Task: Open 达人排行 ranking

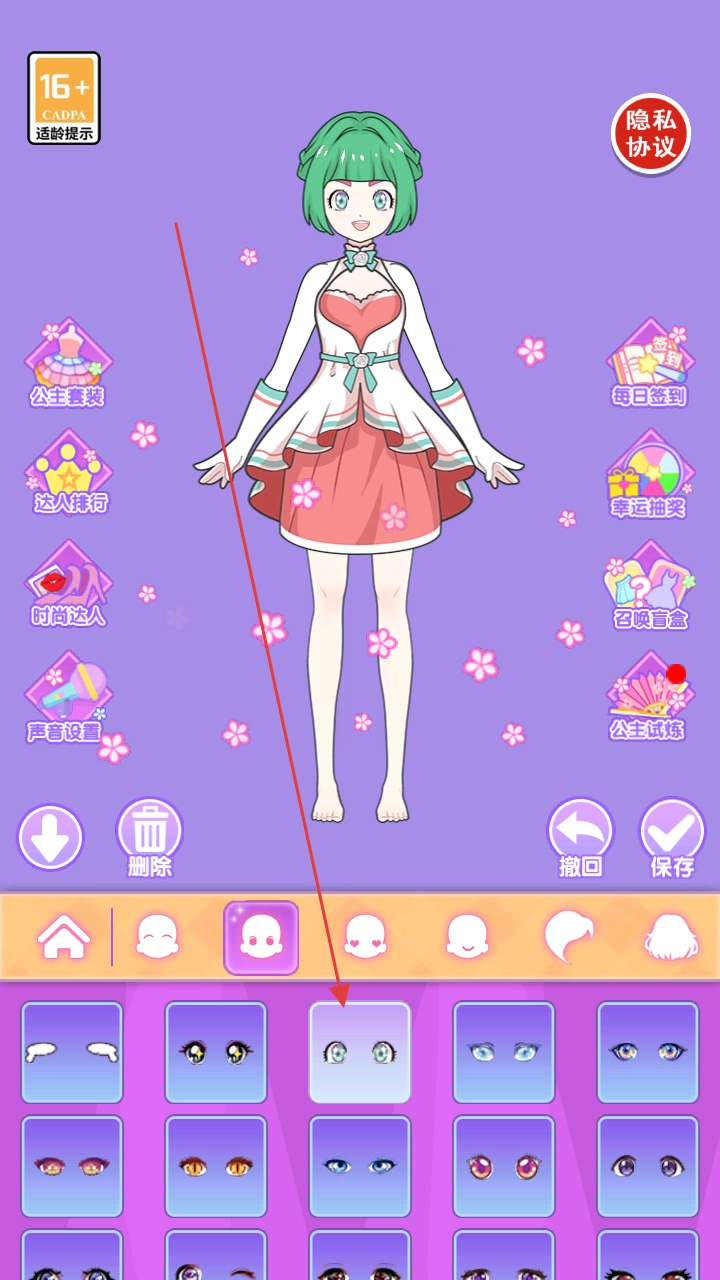Action: point(69,474)
